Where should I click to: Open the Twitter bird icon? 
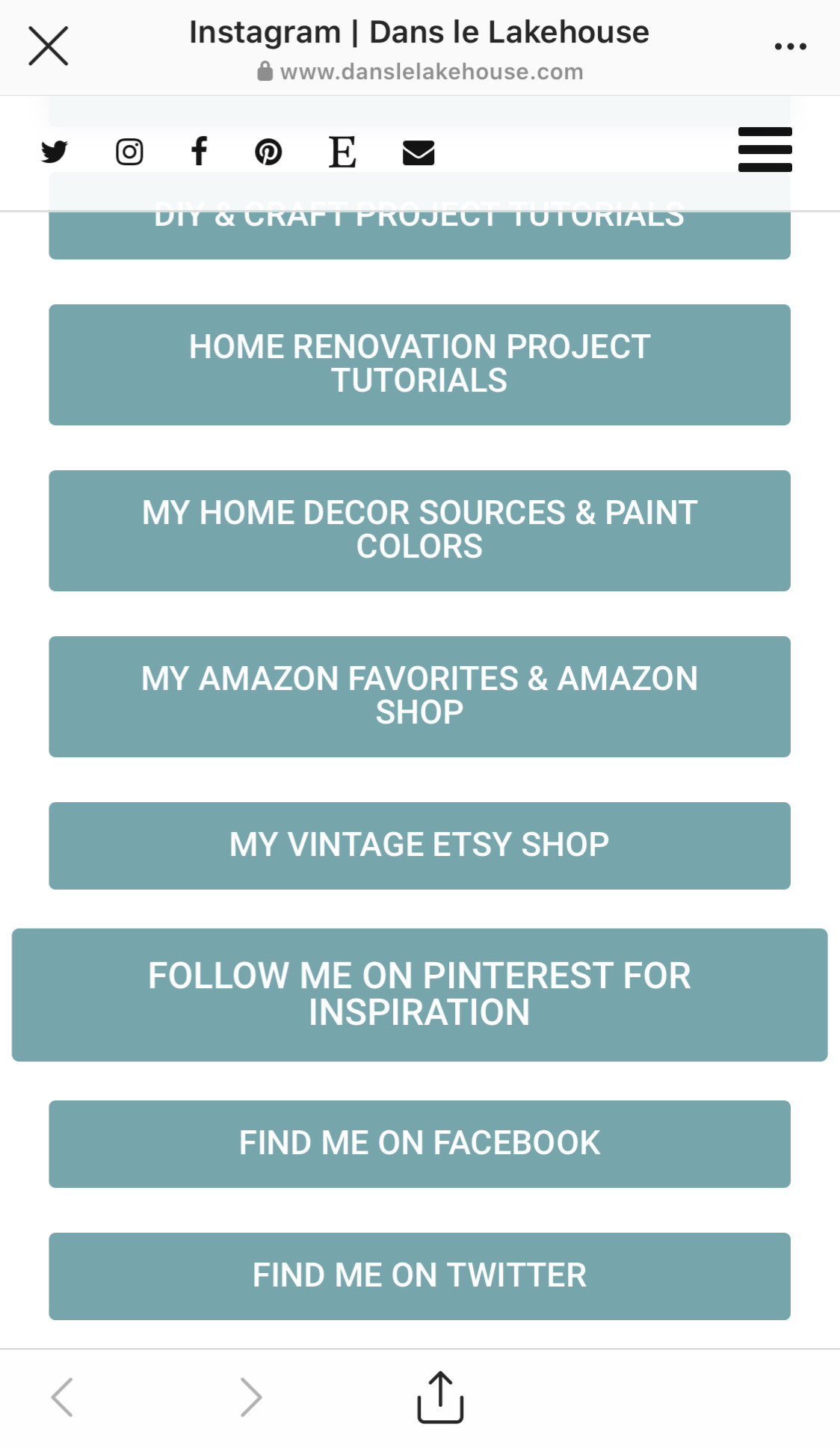click(x=53, y=152)
